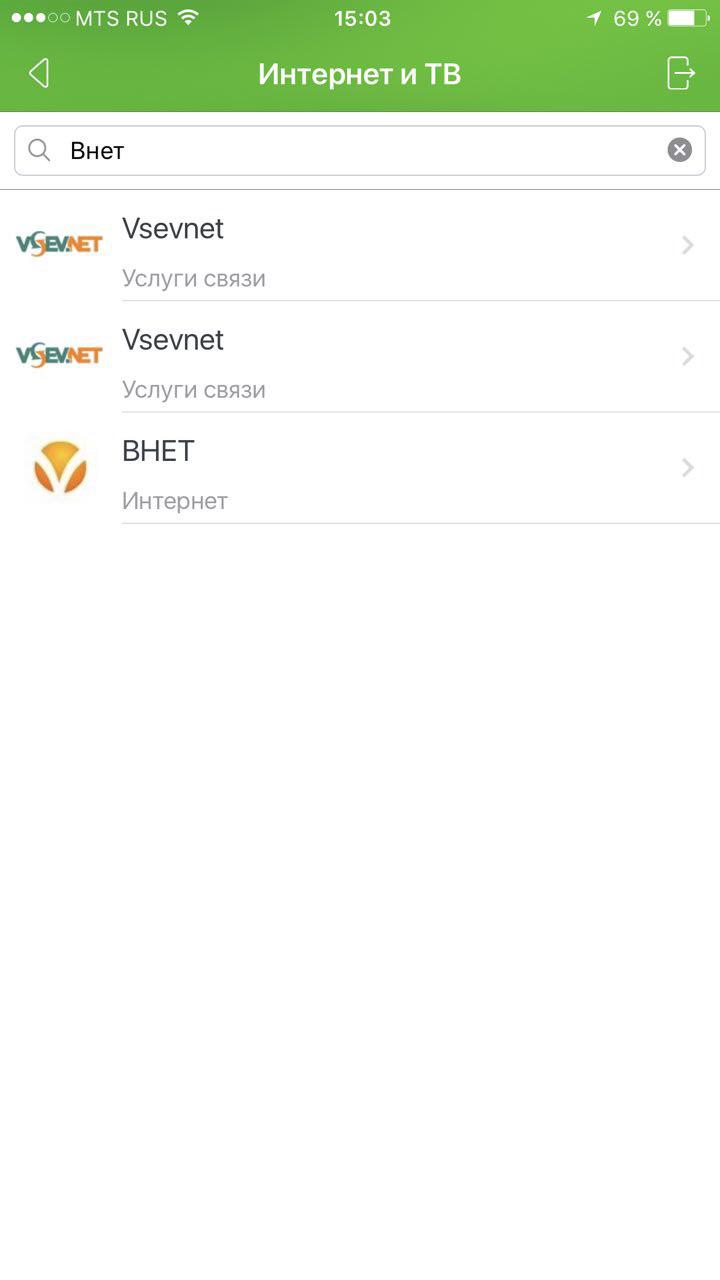Image resolution: width=720 pixels, height=1280 pixels.
Task: Go back using the header arrow
Action: (39, 73)
